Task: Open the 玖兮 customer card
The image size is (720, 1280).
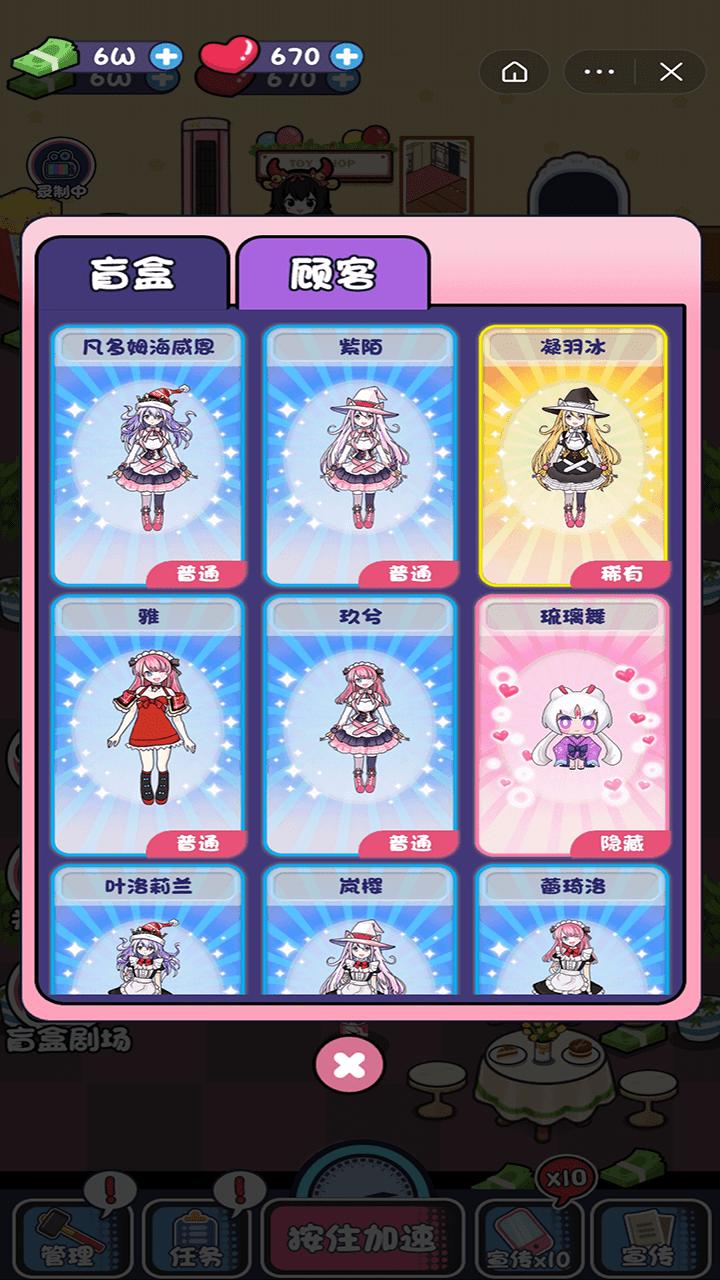Action: pyautogui.click(x=360, y=725)
